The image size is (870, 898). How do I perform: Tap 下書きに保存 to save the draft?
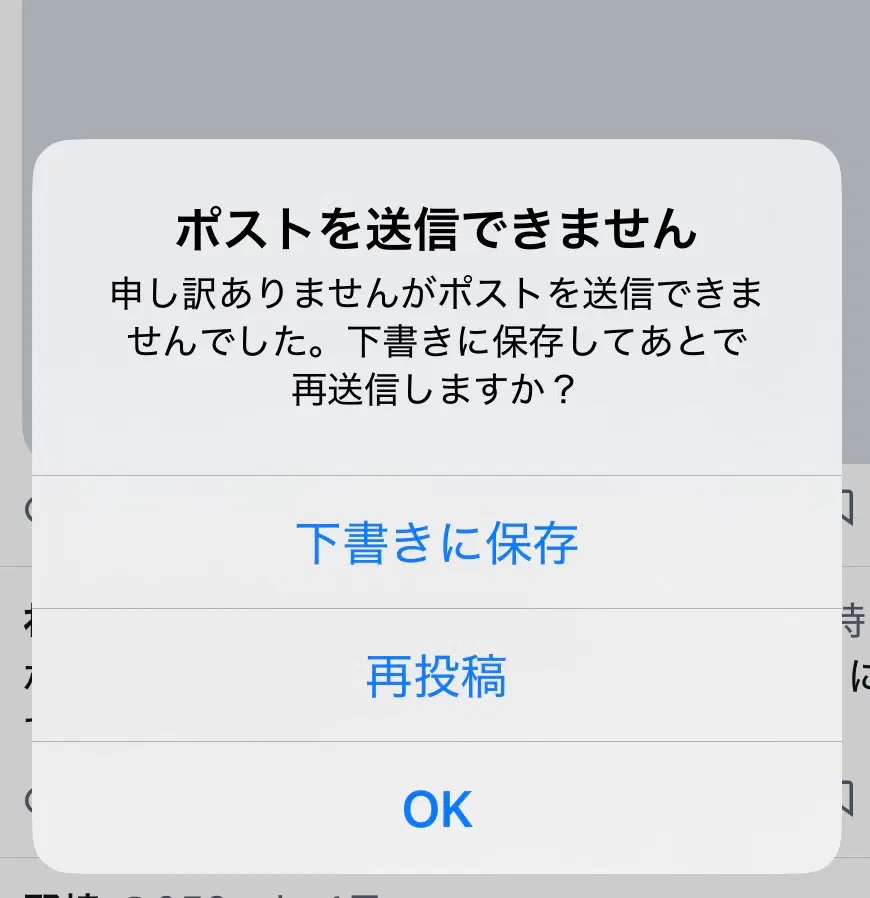pyautogui.click(x=435, y=544)
